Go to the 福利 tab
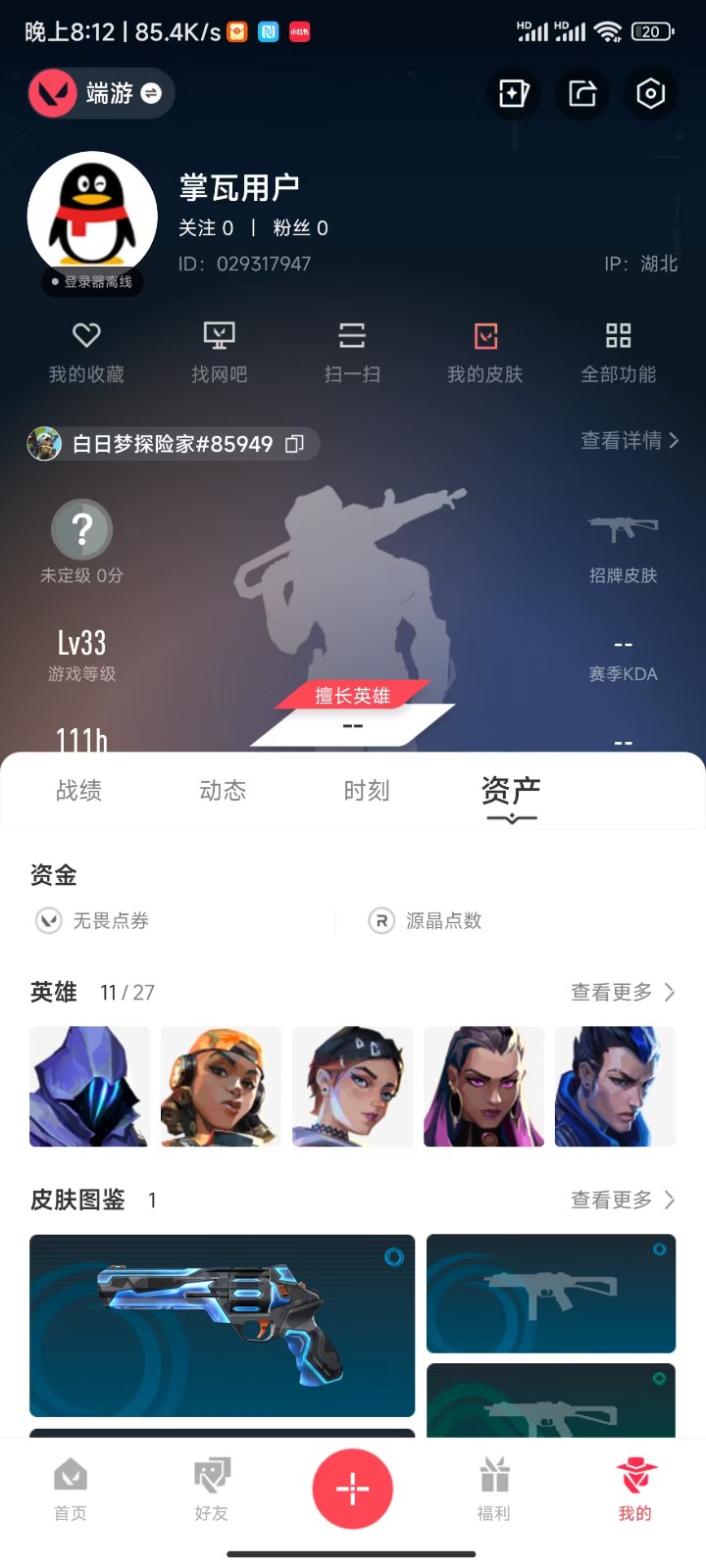The height and width of the screenshot is (1568, 706). (x=493, y=1489)
